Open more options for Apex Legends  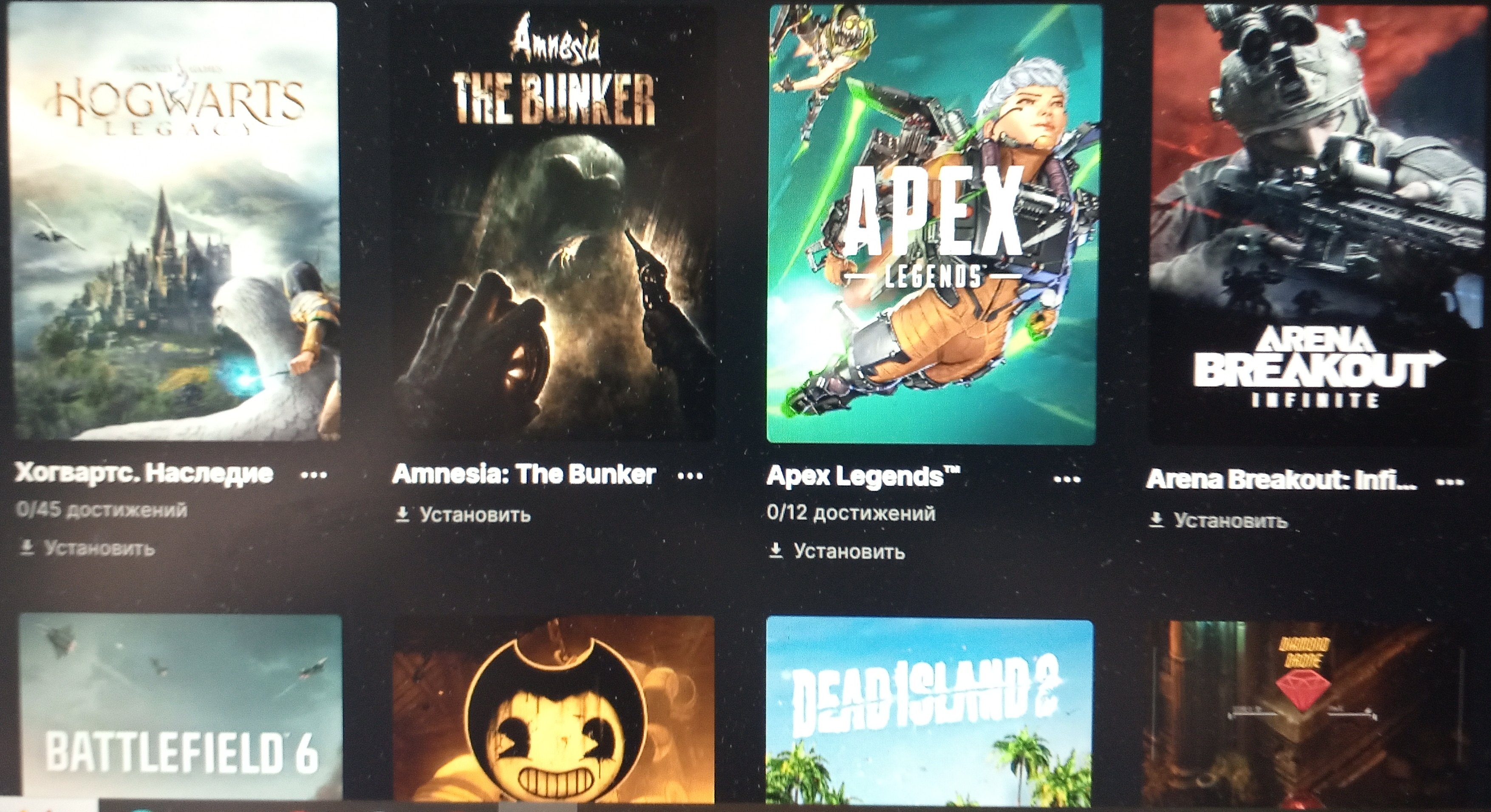(1067, 479)
